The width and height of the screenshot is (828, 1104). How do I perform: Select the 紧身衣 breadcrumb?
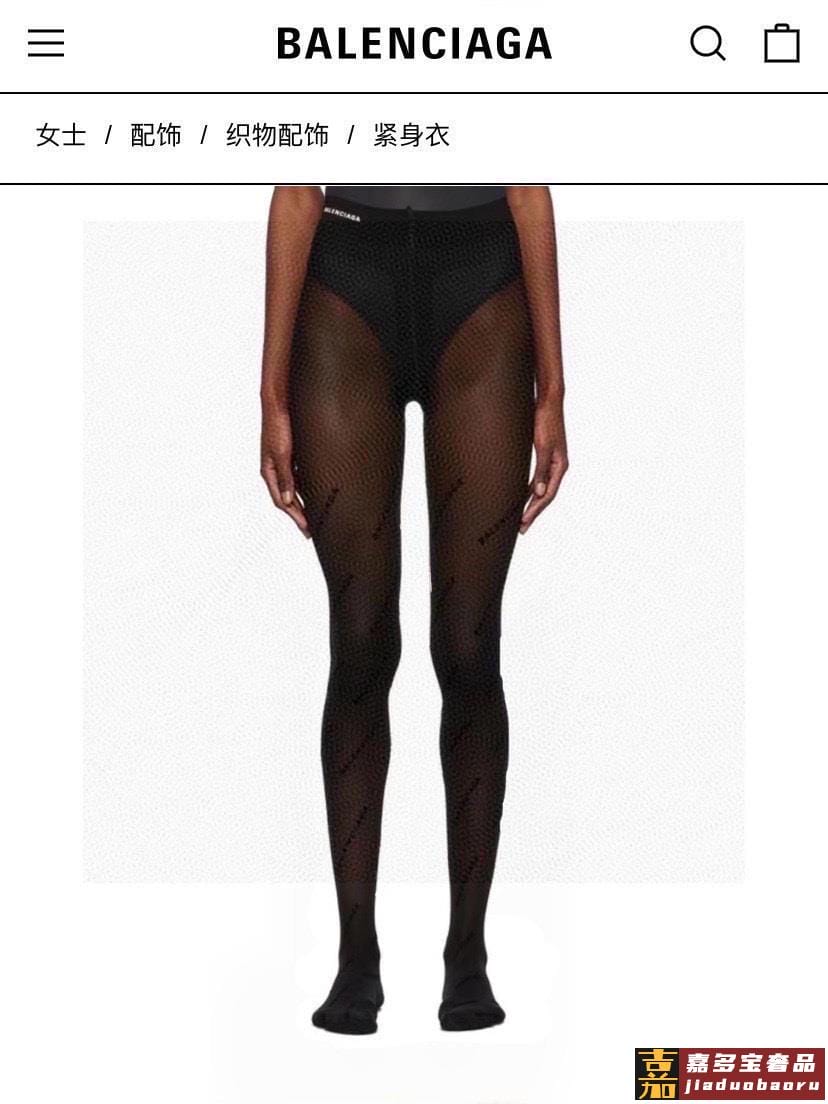[411, 135]
